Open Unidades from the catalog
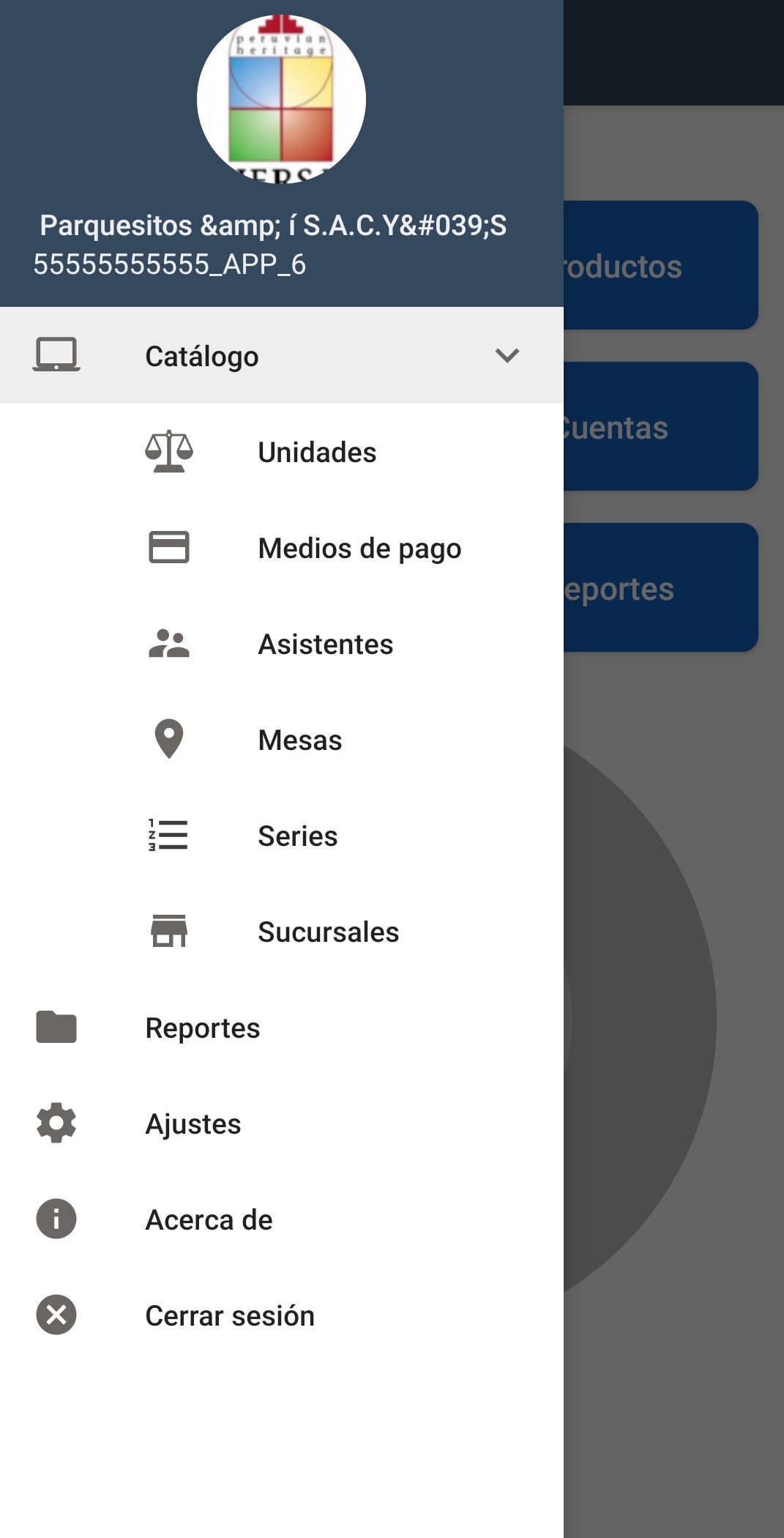This screenshot has height=1538, width=784. point(282,452)
